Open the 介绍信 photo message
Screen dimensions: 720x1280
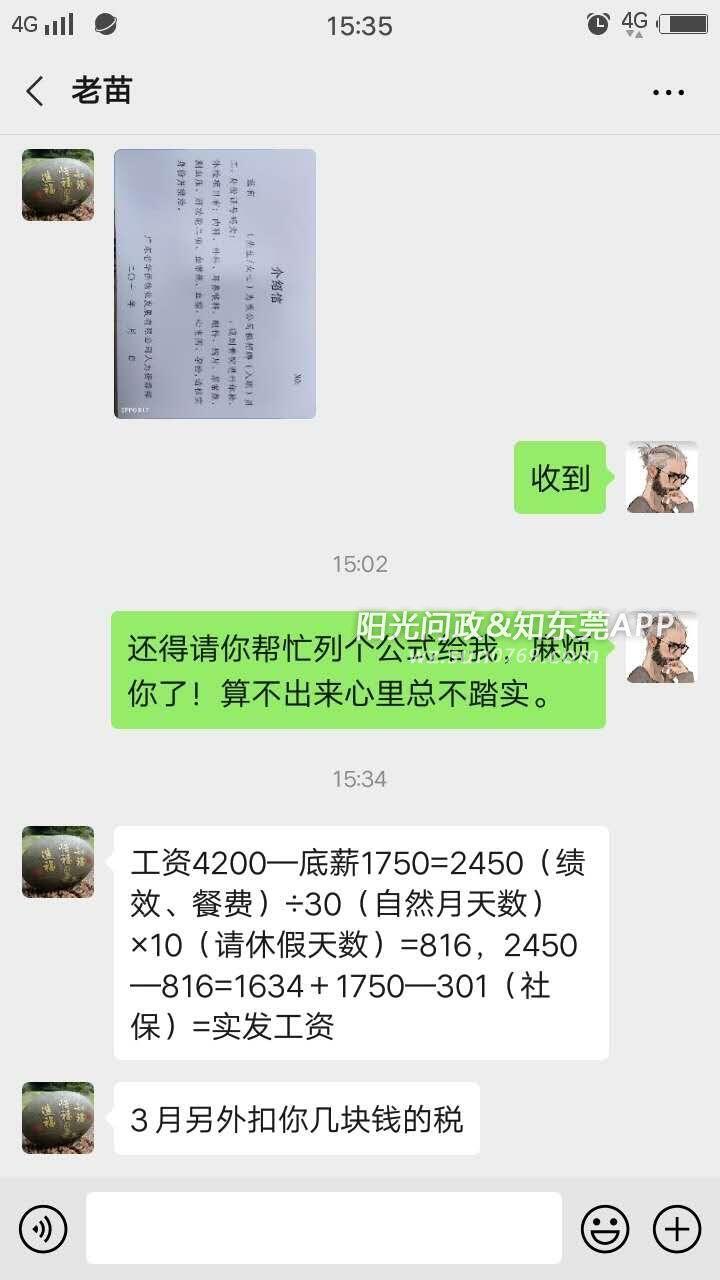click(215, 283)
